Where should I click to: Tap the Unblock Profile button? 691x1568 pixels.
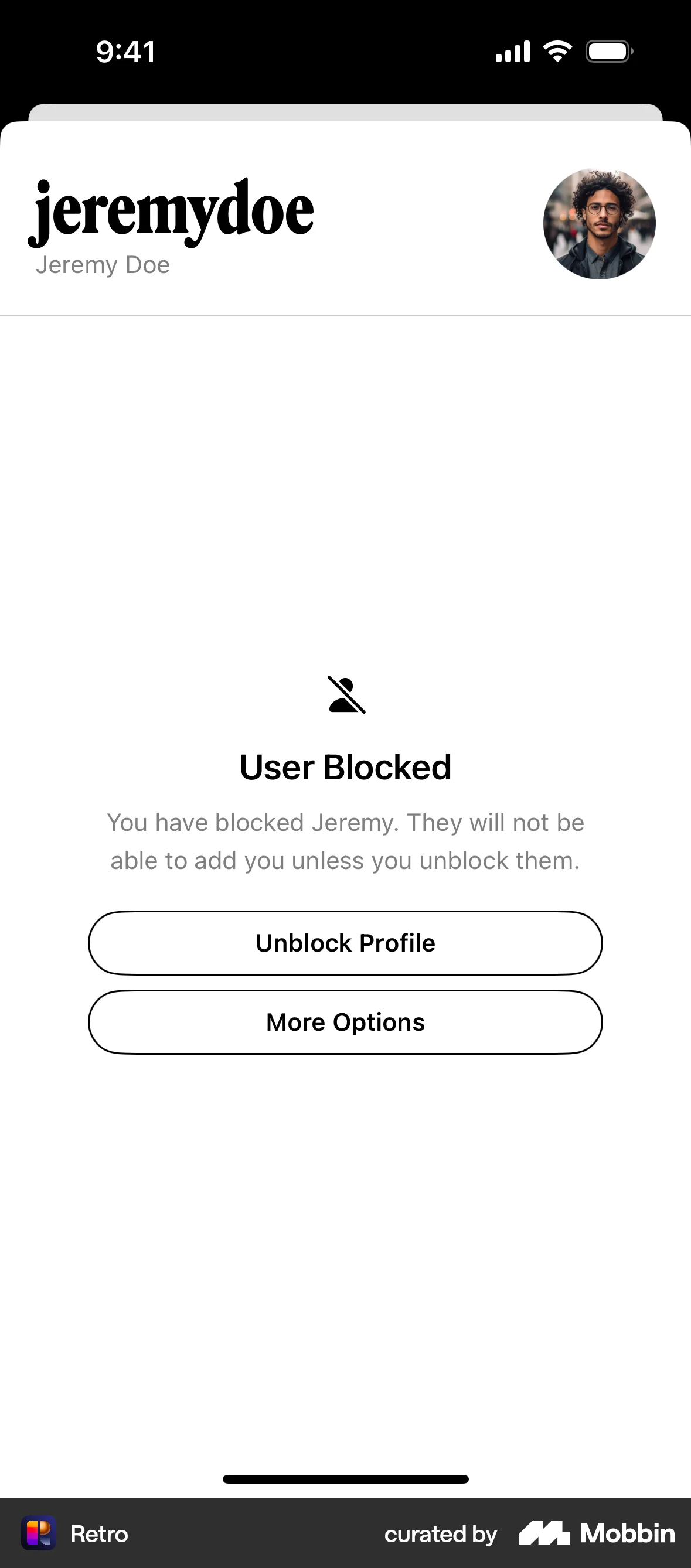(345, 942)
